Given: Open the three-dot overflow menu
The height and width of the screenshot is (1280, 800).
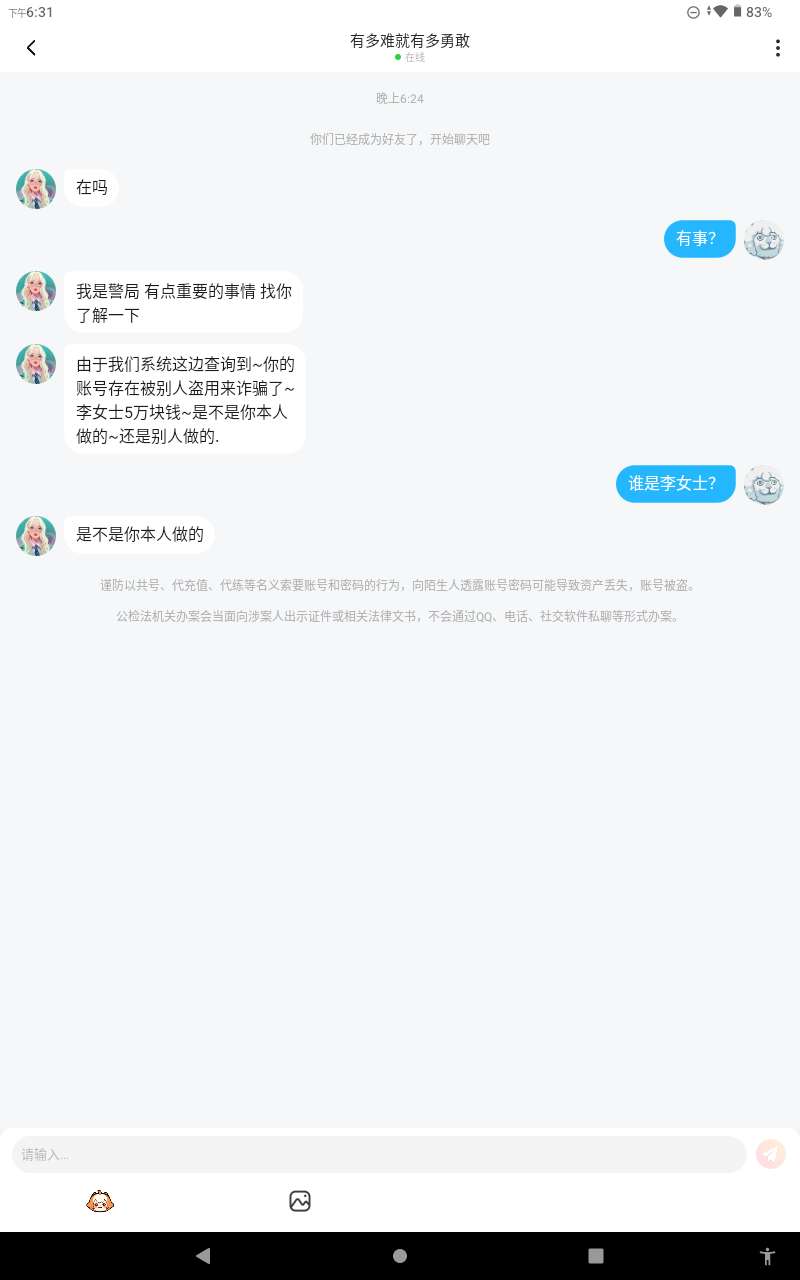Looking at the screenshot, I should (777, 48).
